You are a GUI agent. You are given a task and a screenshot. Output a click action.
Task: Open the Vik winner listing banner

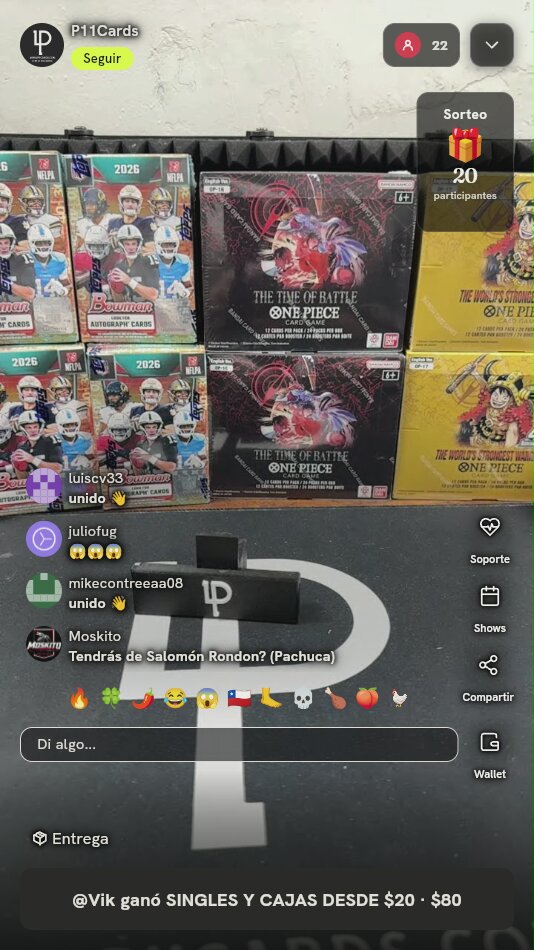click(267, 900)
